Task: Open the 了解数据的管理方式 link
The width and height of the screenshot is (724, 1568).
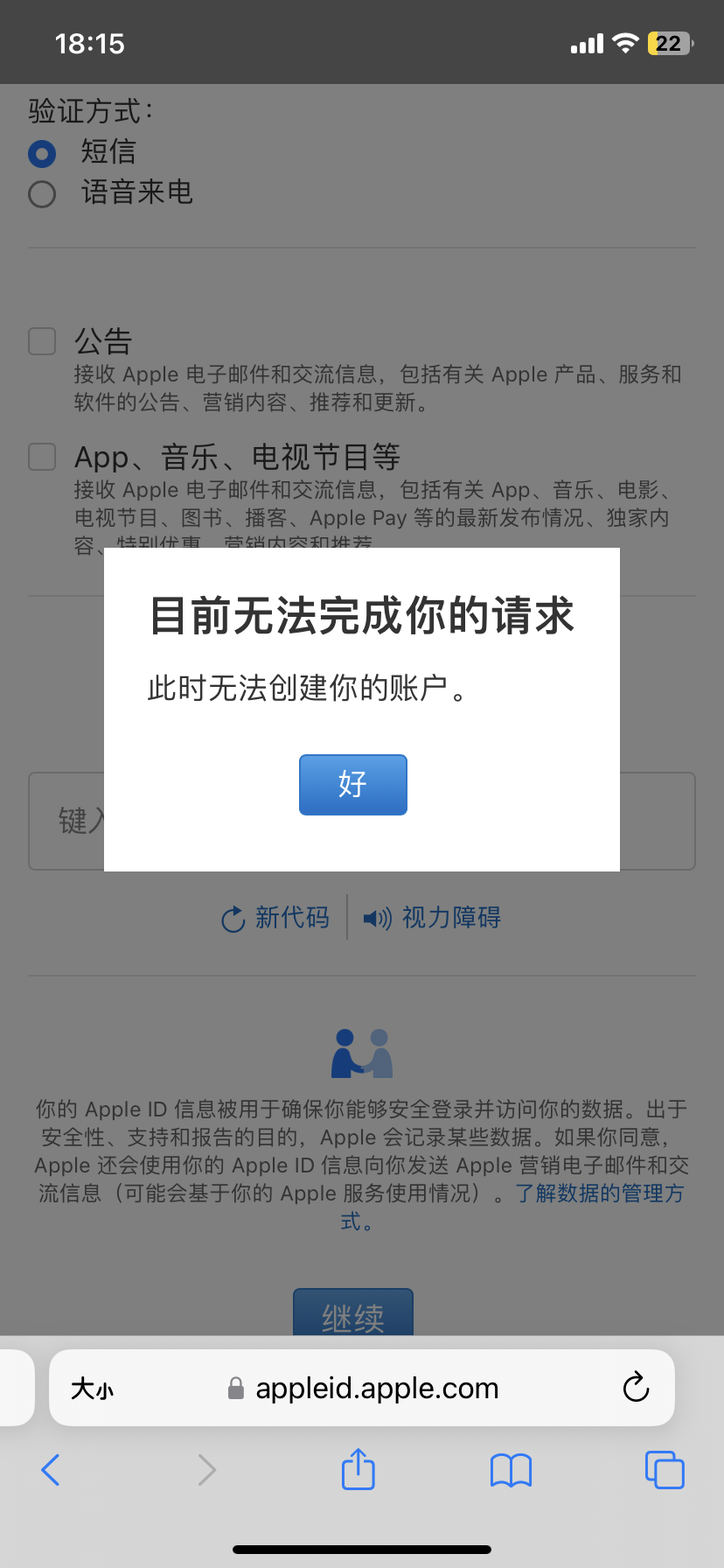Action: pos(600,1193)
